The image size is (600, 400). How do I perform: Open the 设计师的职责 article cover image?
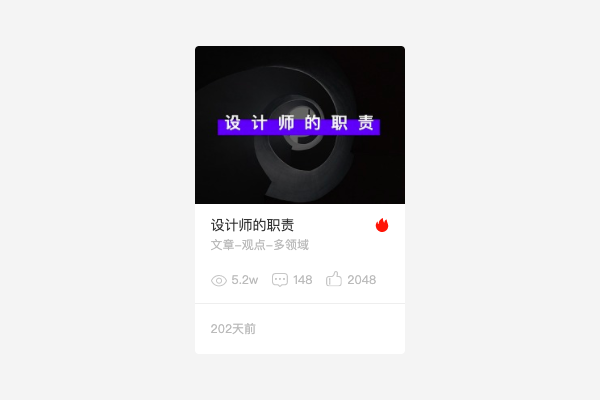tap(300, 125)
